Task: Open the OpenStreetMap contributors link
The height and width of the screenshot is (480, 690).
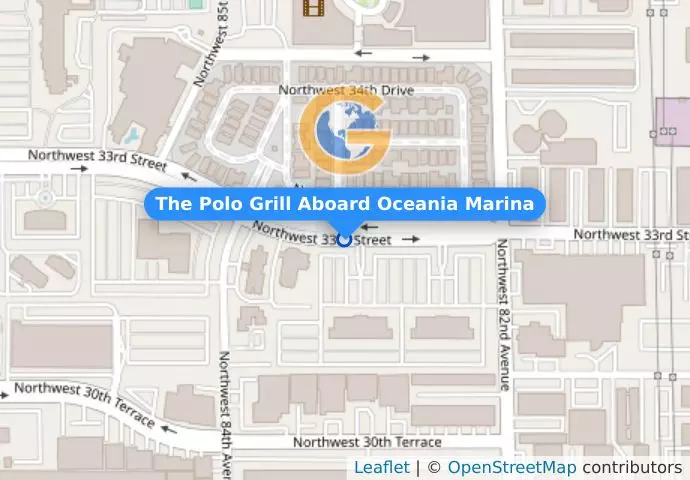Action: [511, 467]
